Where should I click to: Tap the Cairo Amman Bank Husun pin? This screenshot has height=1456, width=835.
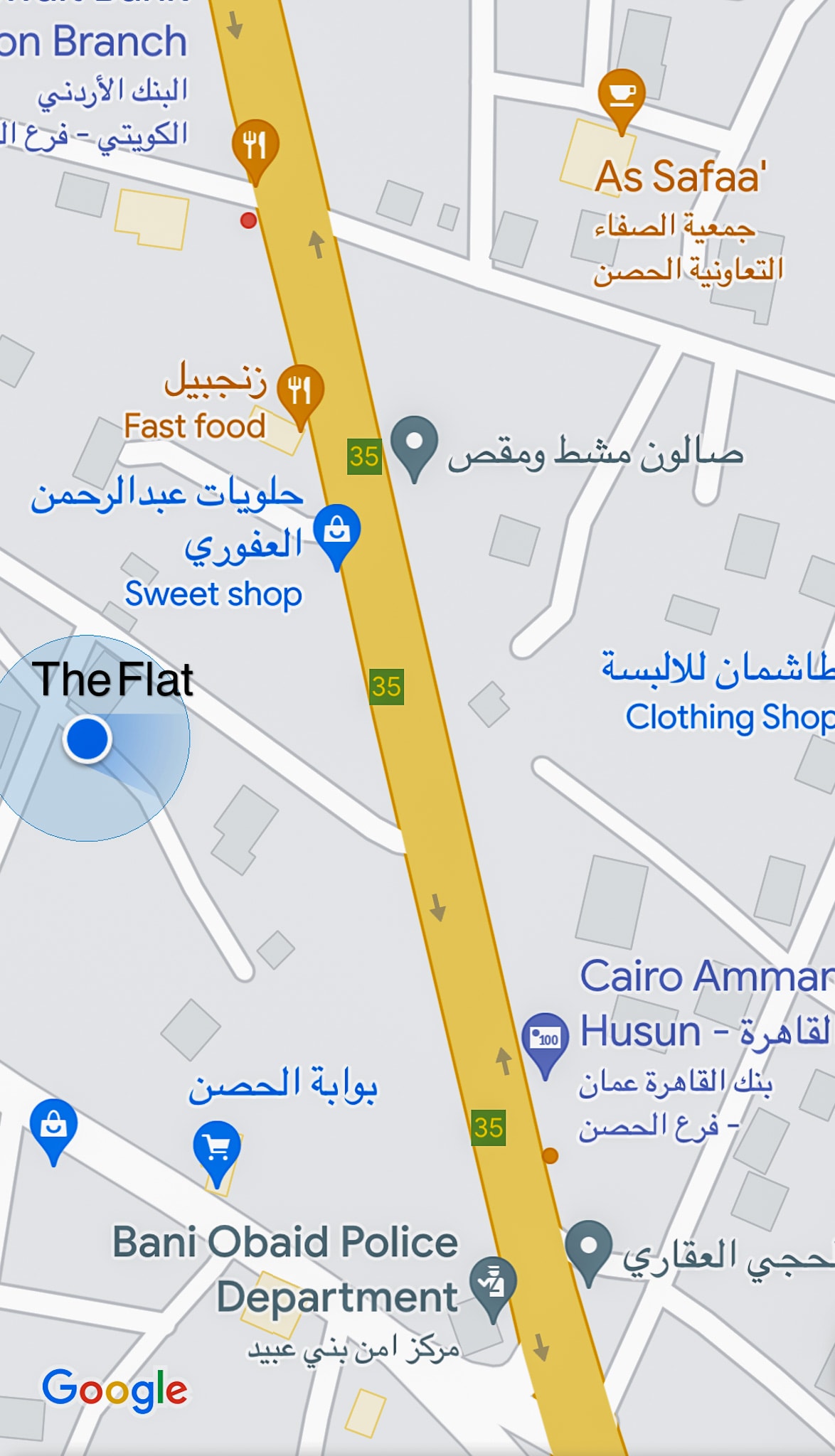(546, 1039)
